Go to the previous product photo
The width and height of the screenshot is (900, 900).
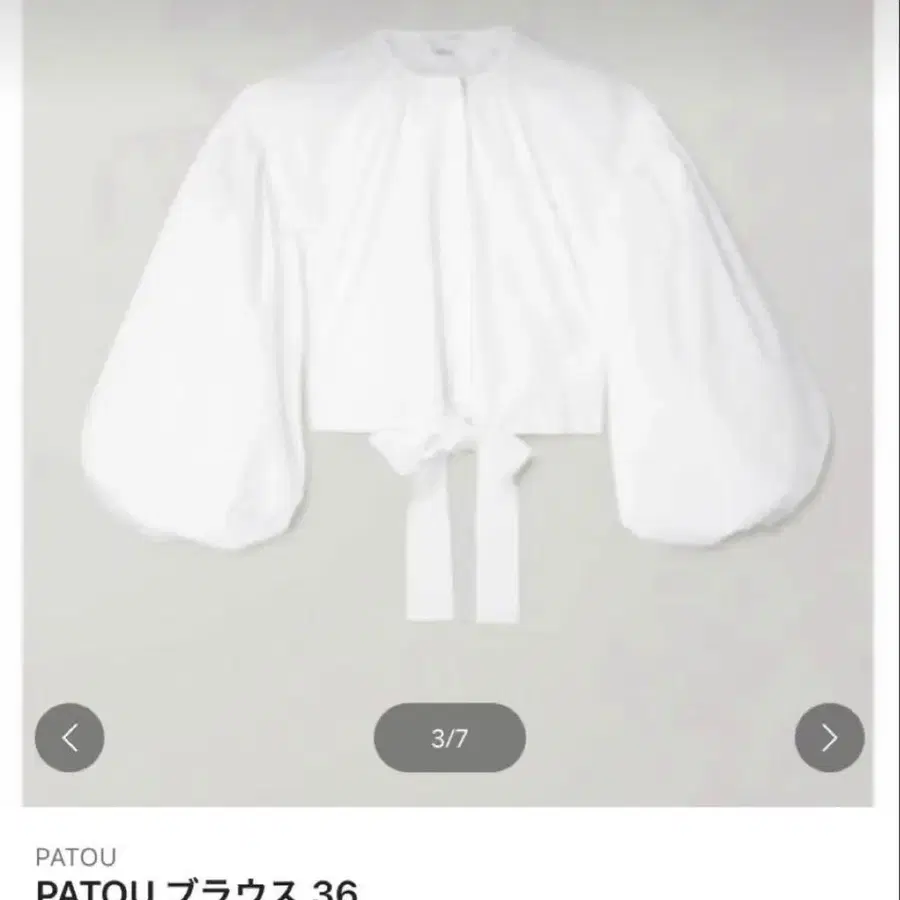coord(70,738)
